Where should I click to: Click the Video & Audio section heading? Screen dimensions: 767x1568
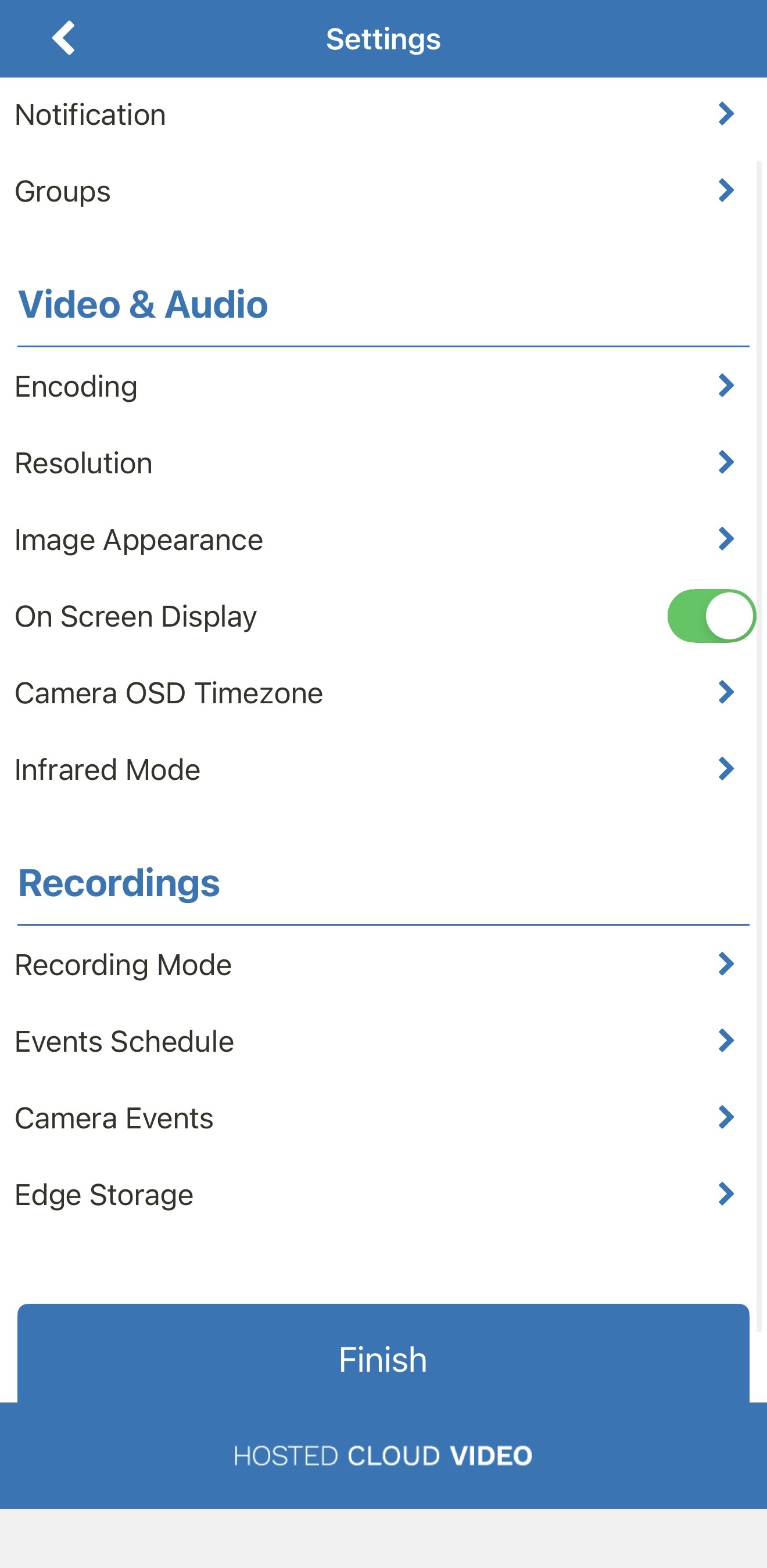coord(144,304)
